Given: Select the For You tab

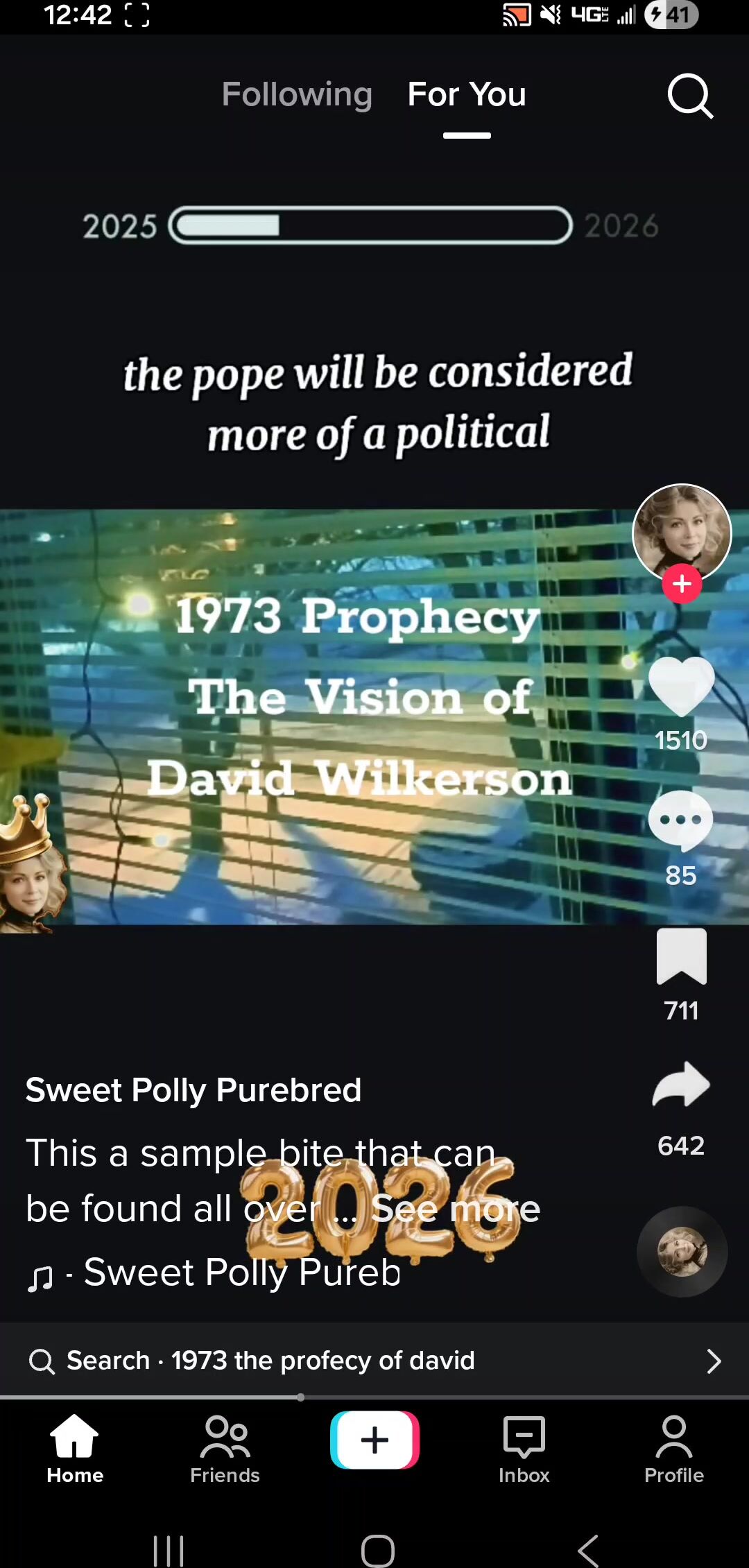Looking at the screenshot, I should [467, 94].
